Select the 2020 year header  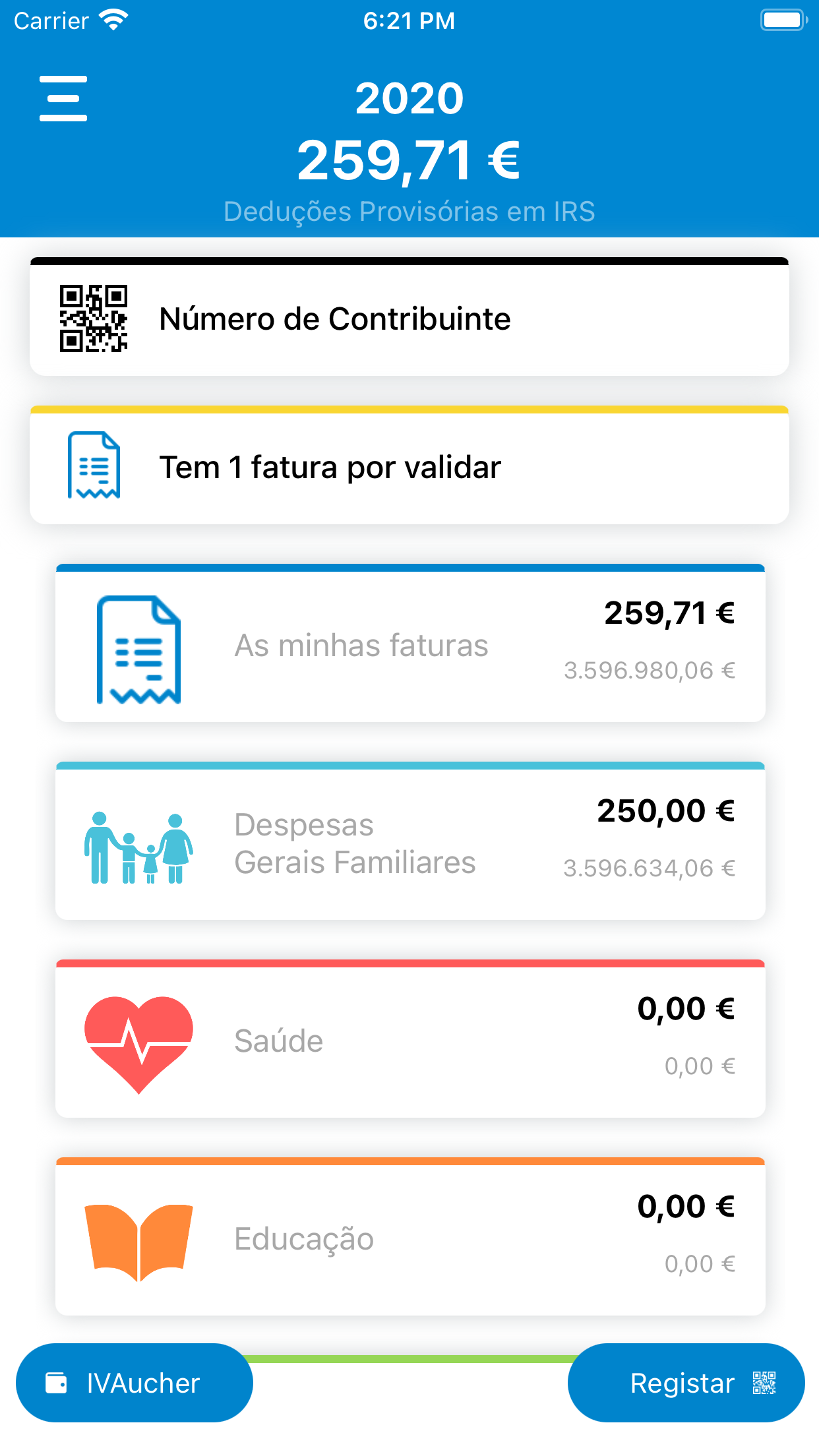coord(409,98)
